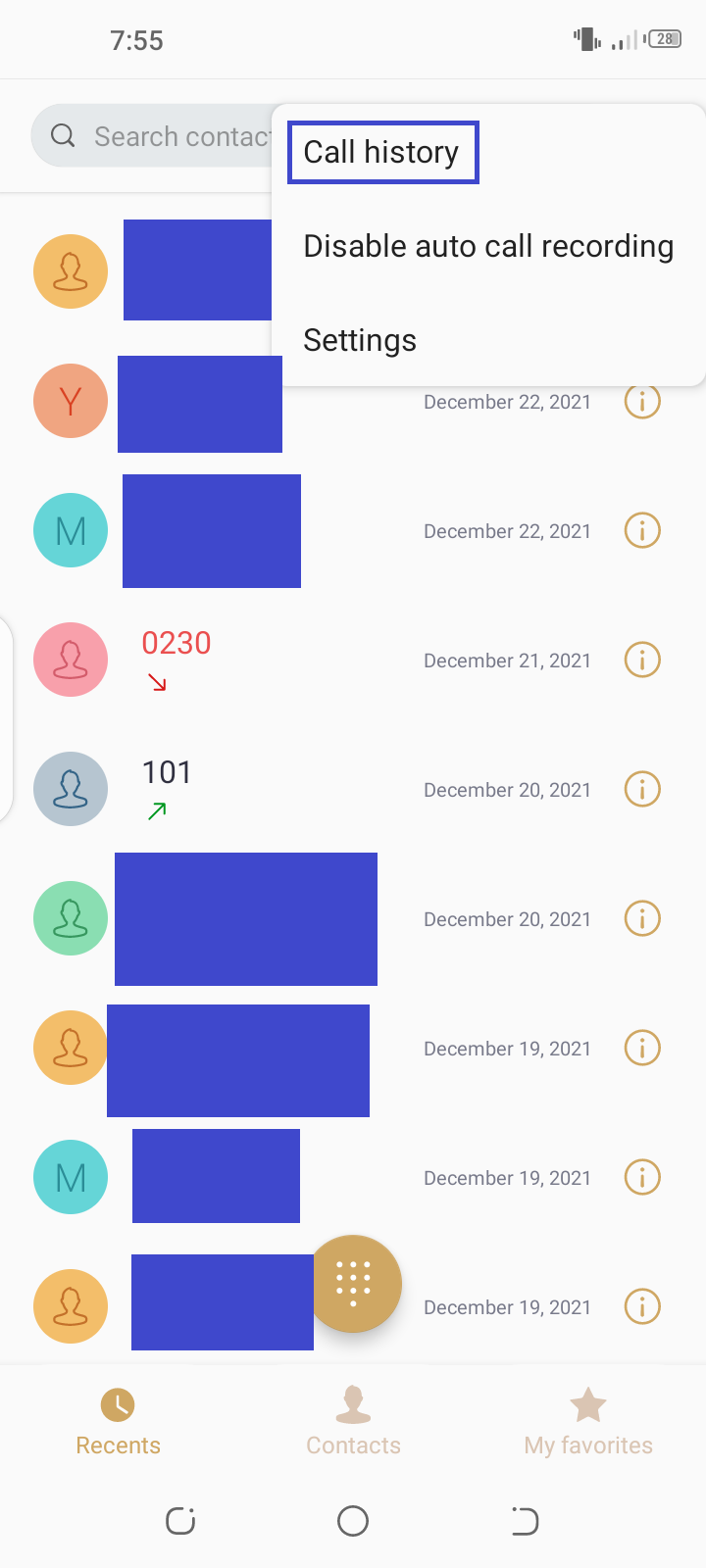
Task: Select the Recents tab
Action: pyautogui.click(x=118, y=1421)
